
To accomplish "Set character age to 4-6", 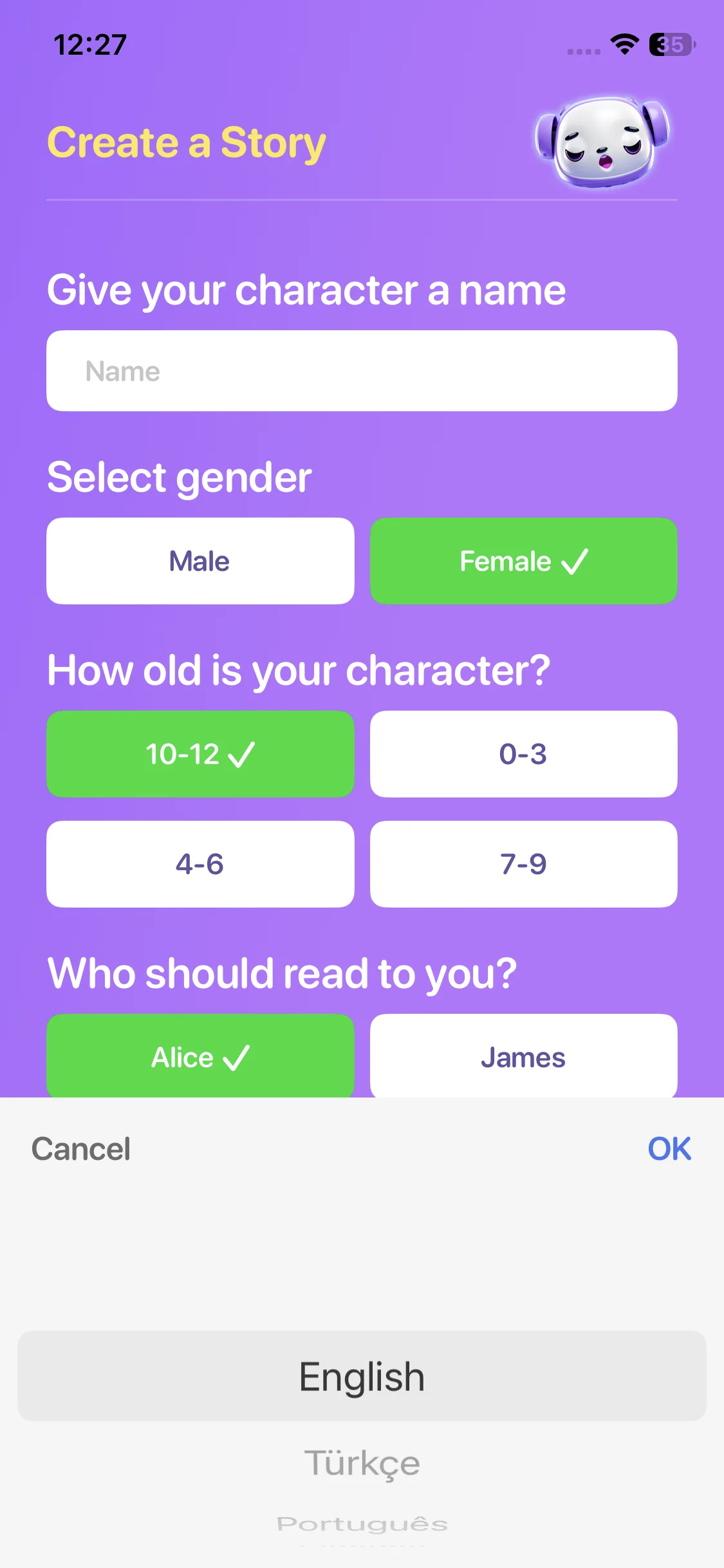I will (200, 864).
